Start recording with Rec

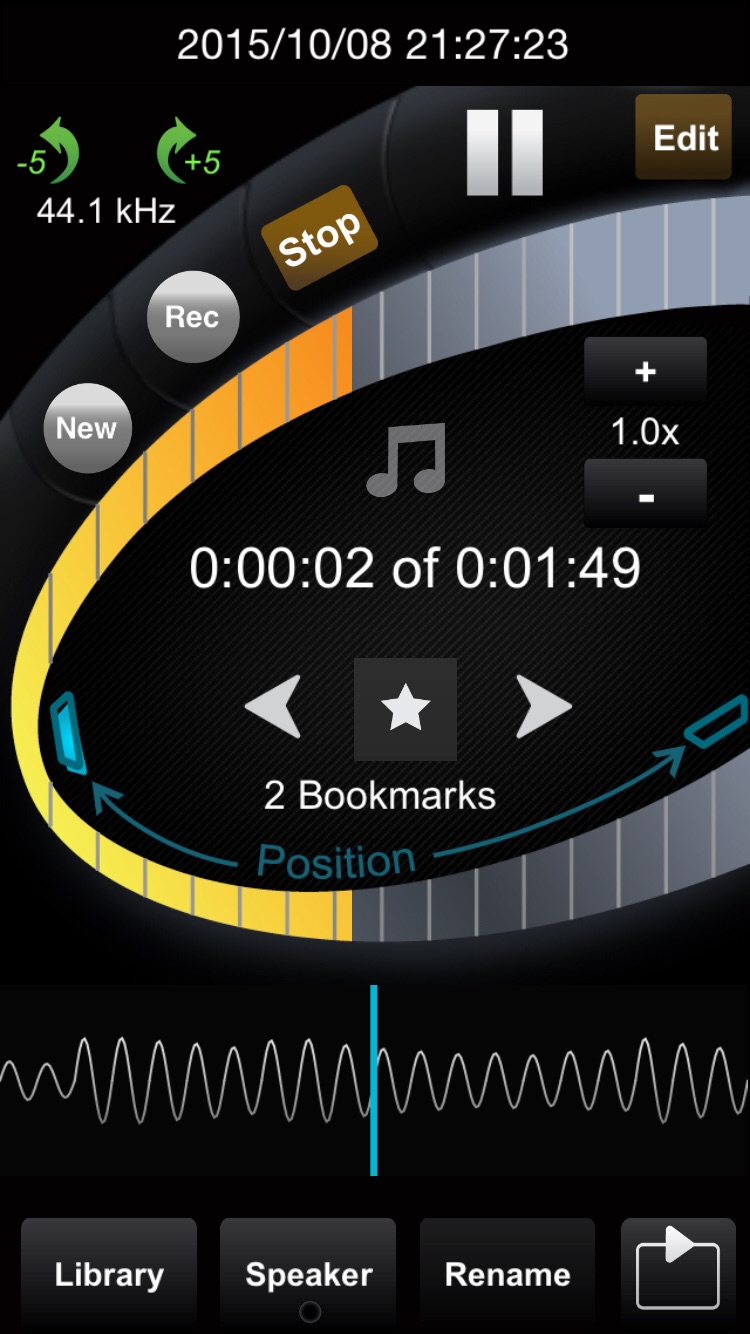[192, 317]
